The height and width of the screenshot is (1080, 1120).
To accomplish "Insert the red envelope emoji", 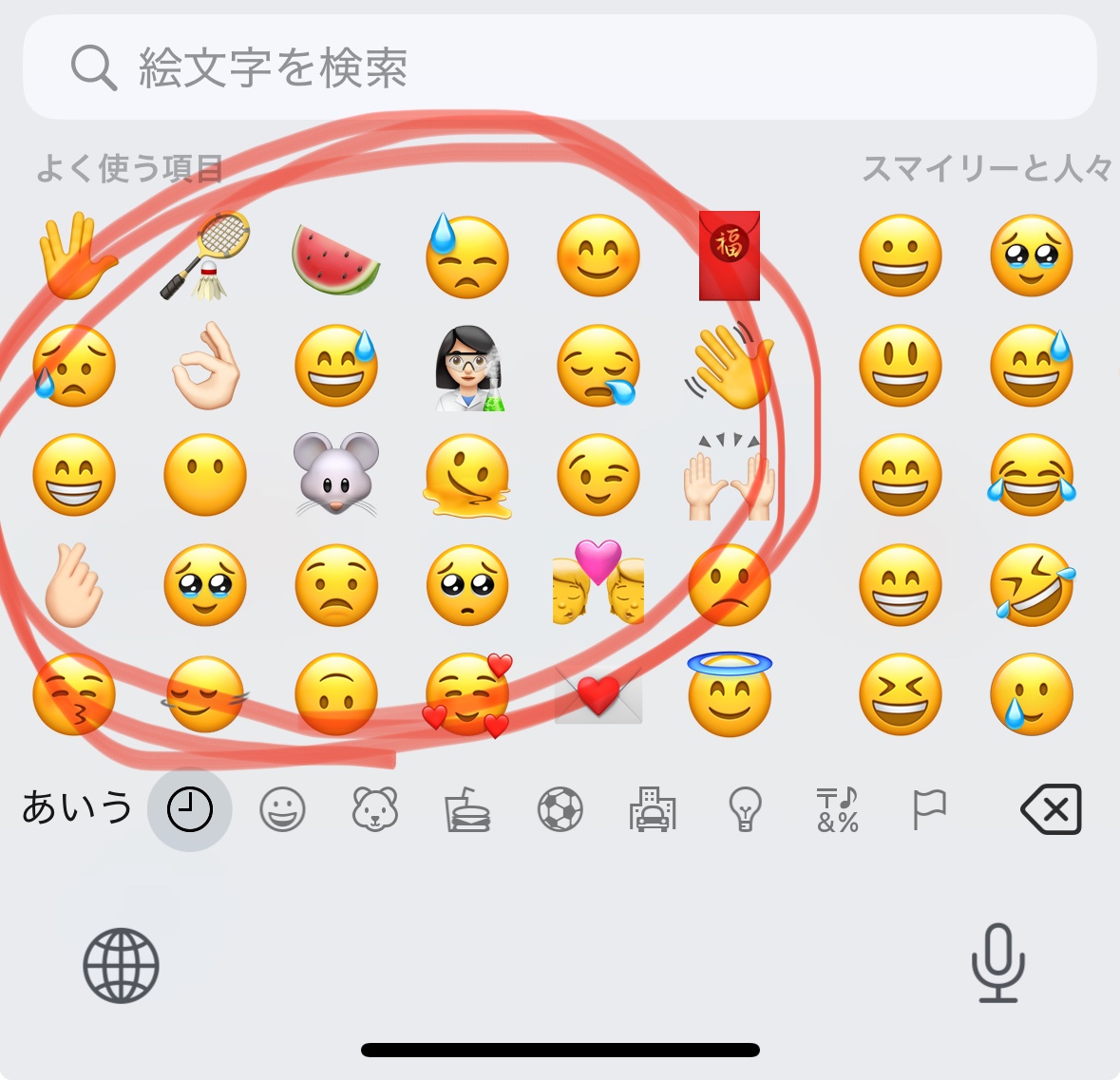I will point(729,256).
